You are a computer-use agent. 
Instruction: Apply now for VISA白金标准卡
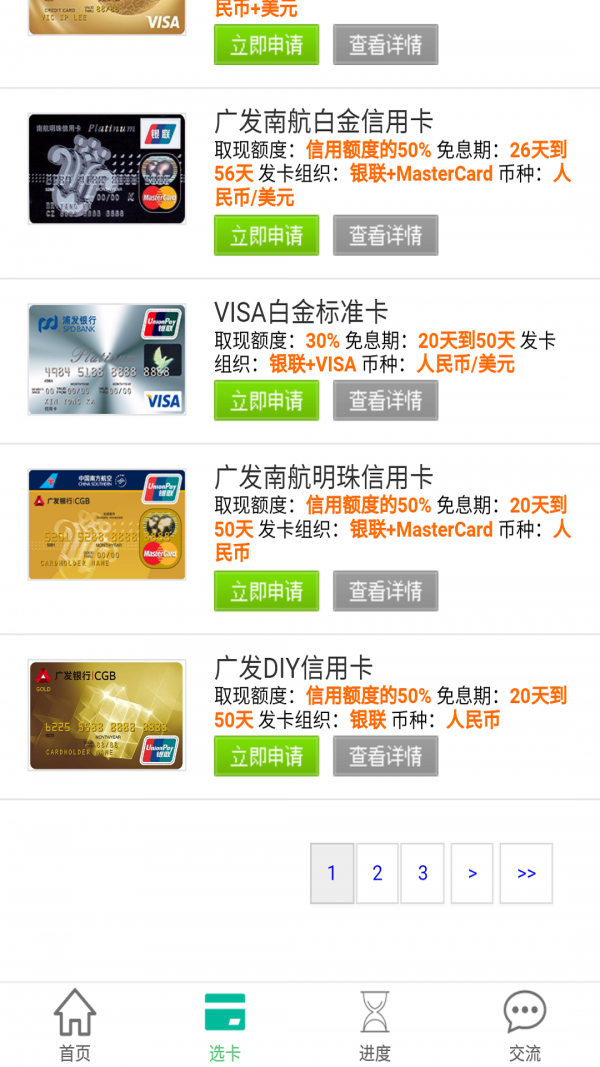[266, 401]
